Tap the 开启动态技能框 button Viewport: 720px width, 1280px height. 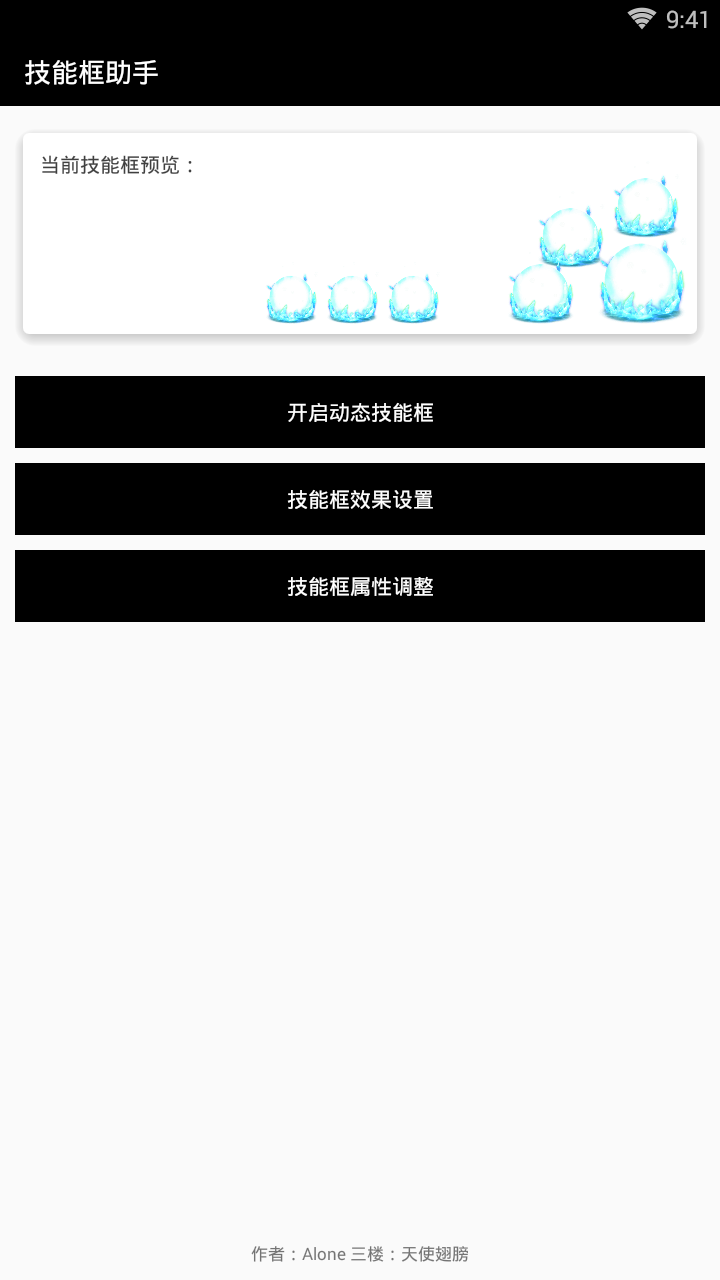[x=360, y=412]
